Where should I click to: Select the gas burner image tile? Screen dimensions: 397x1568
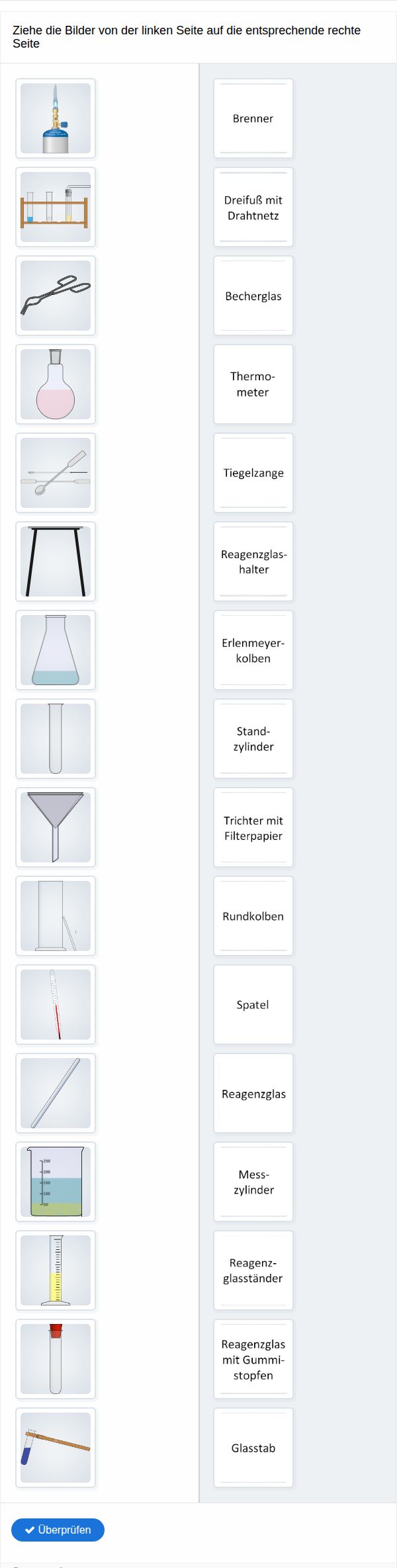(x=56, y=118)
